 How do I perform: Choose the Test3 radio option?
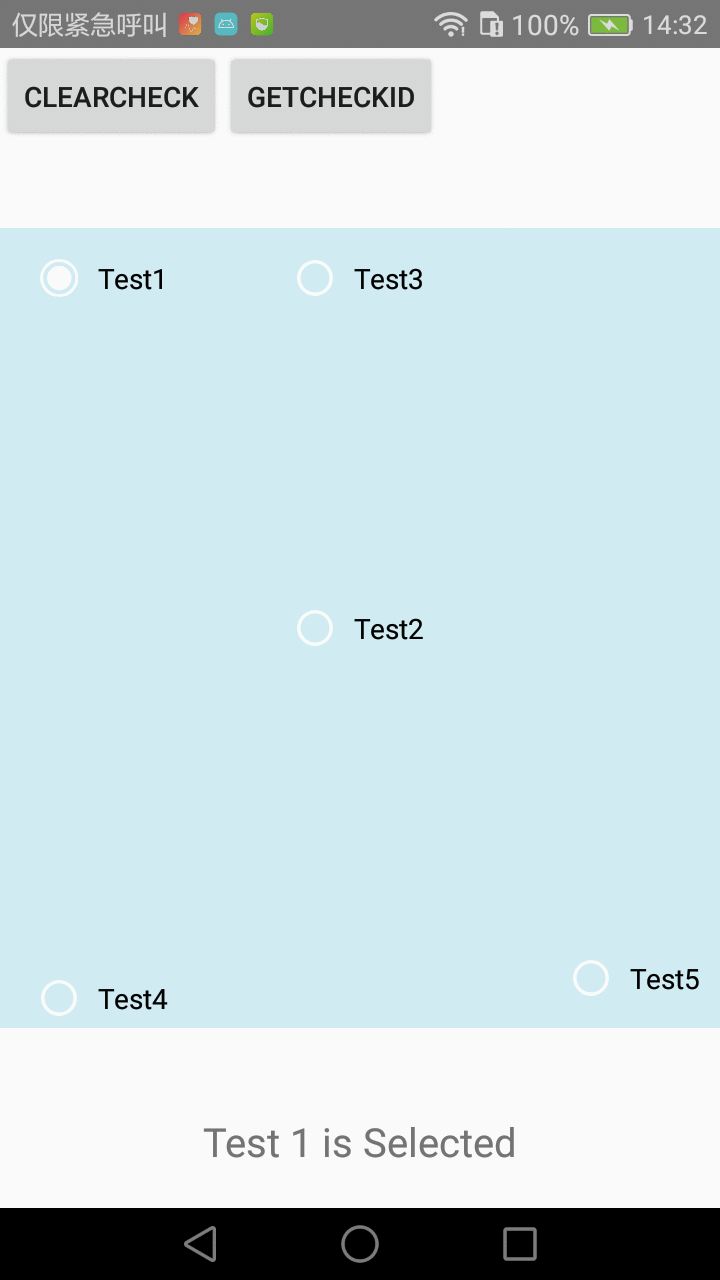[315, 278]
